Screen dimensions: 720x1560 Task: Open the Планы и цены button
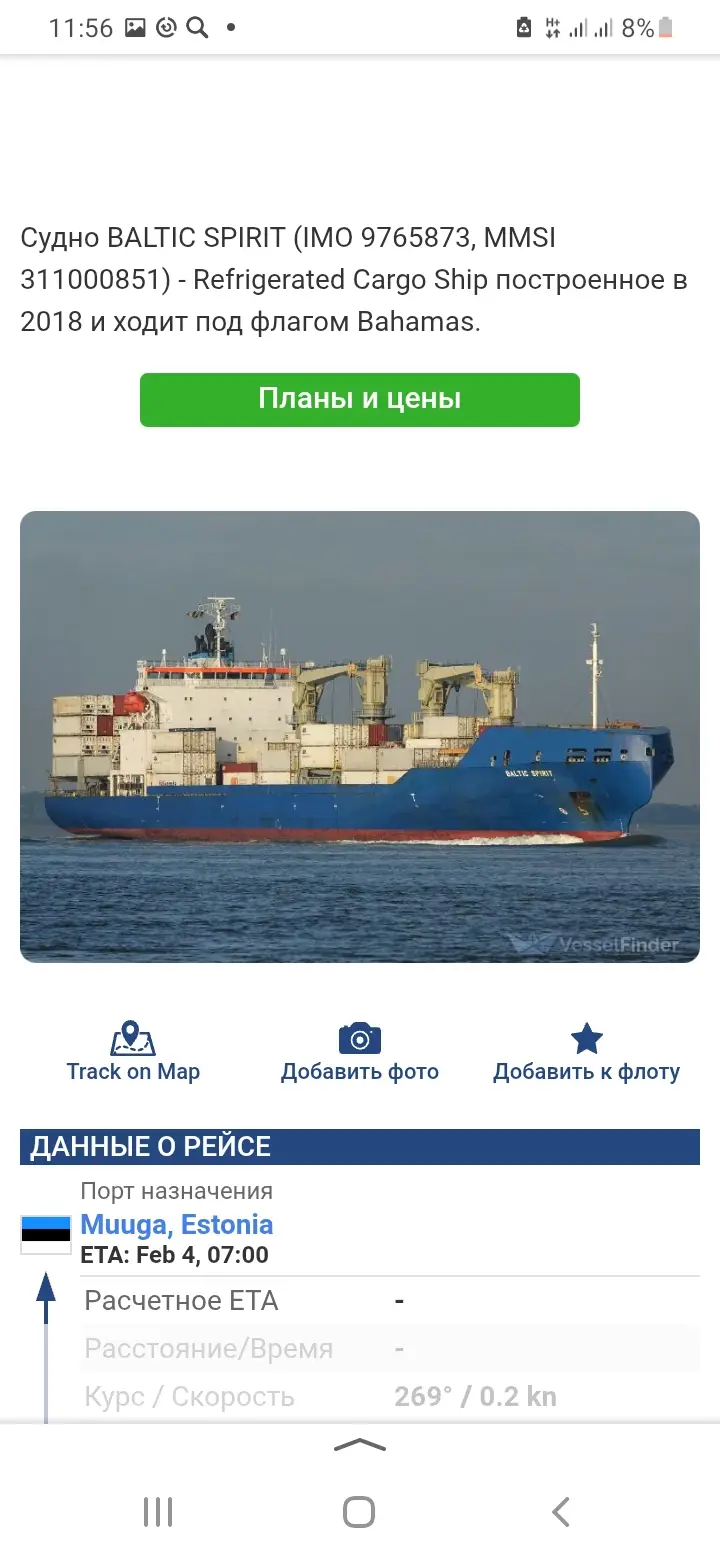tap(360, 399)
